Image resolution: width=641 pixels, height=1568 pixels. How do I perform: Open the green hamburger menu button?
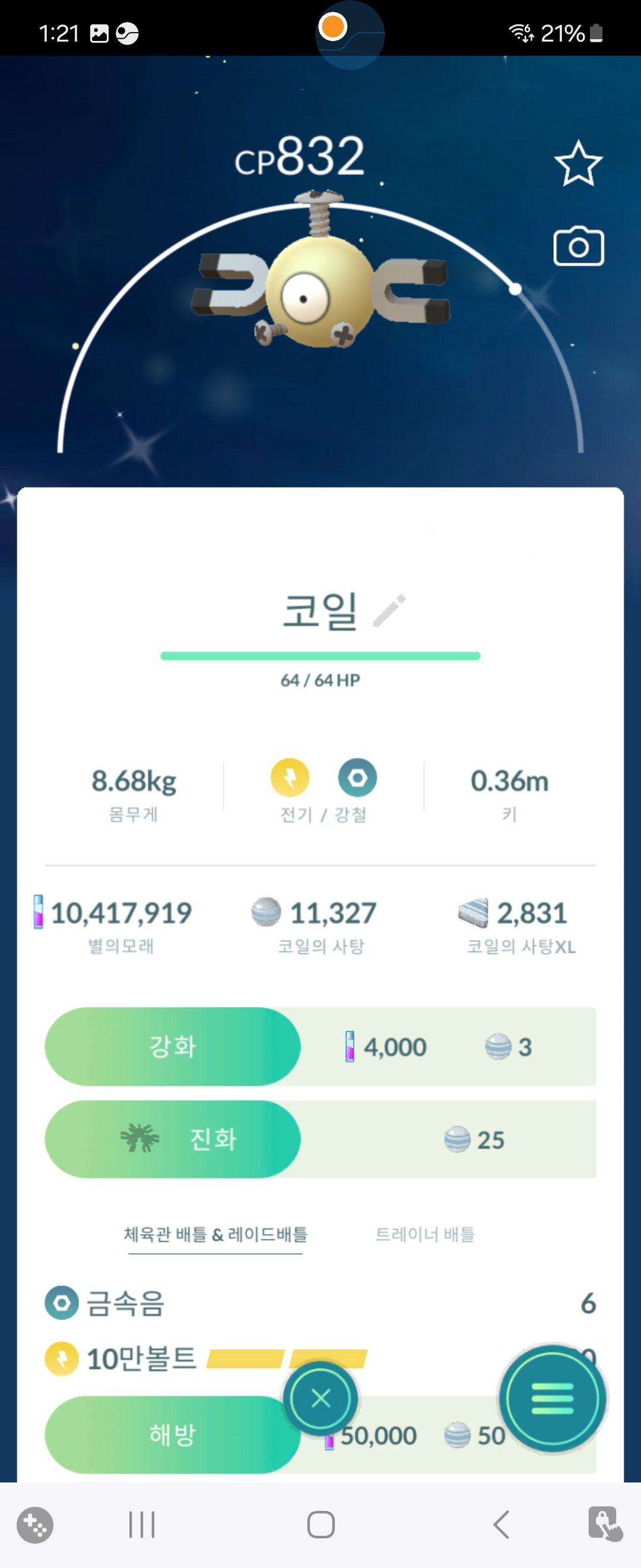tap(551, 1399)
